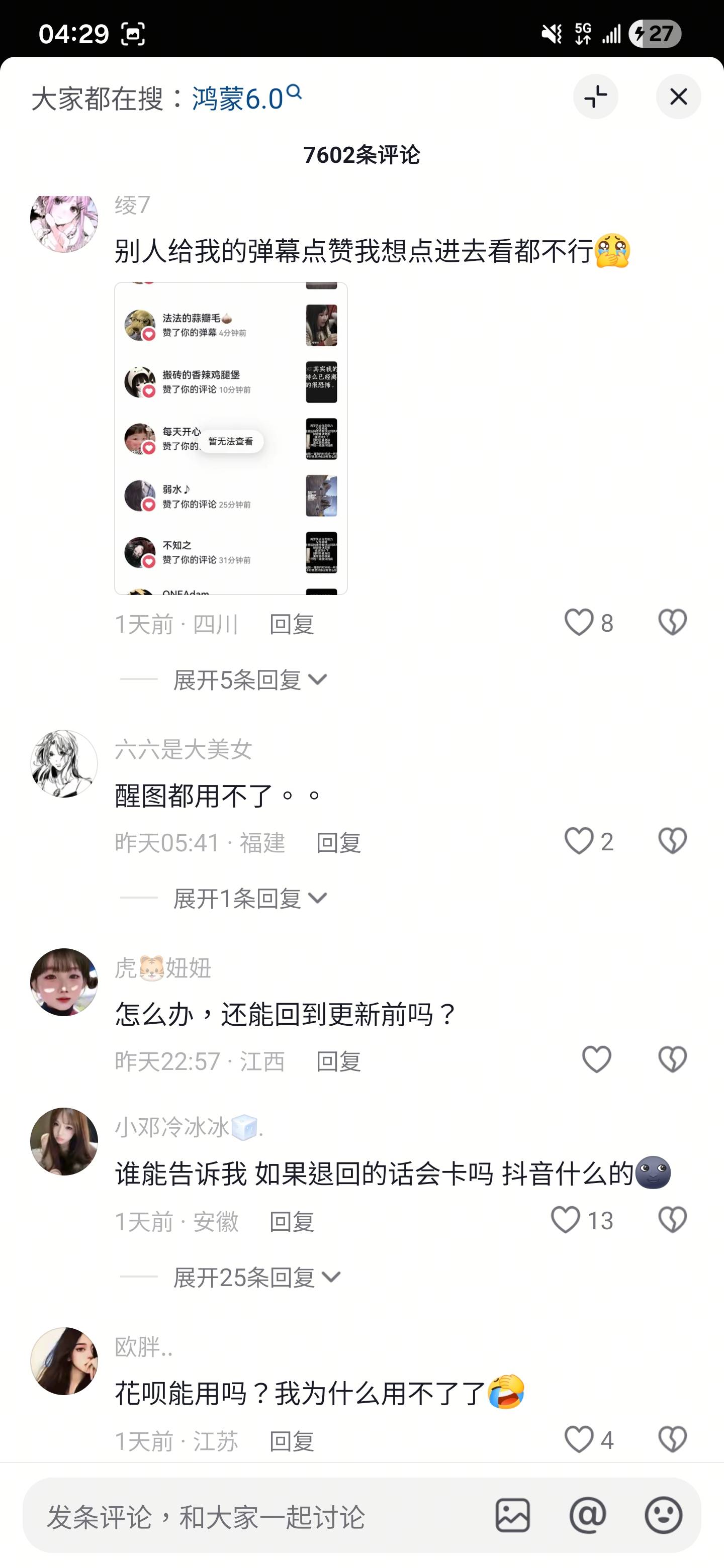Attach an image to your comment
724x1568 pixels.
tap(513, 1515)
